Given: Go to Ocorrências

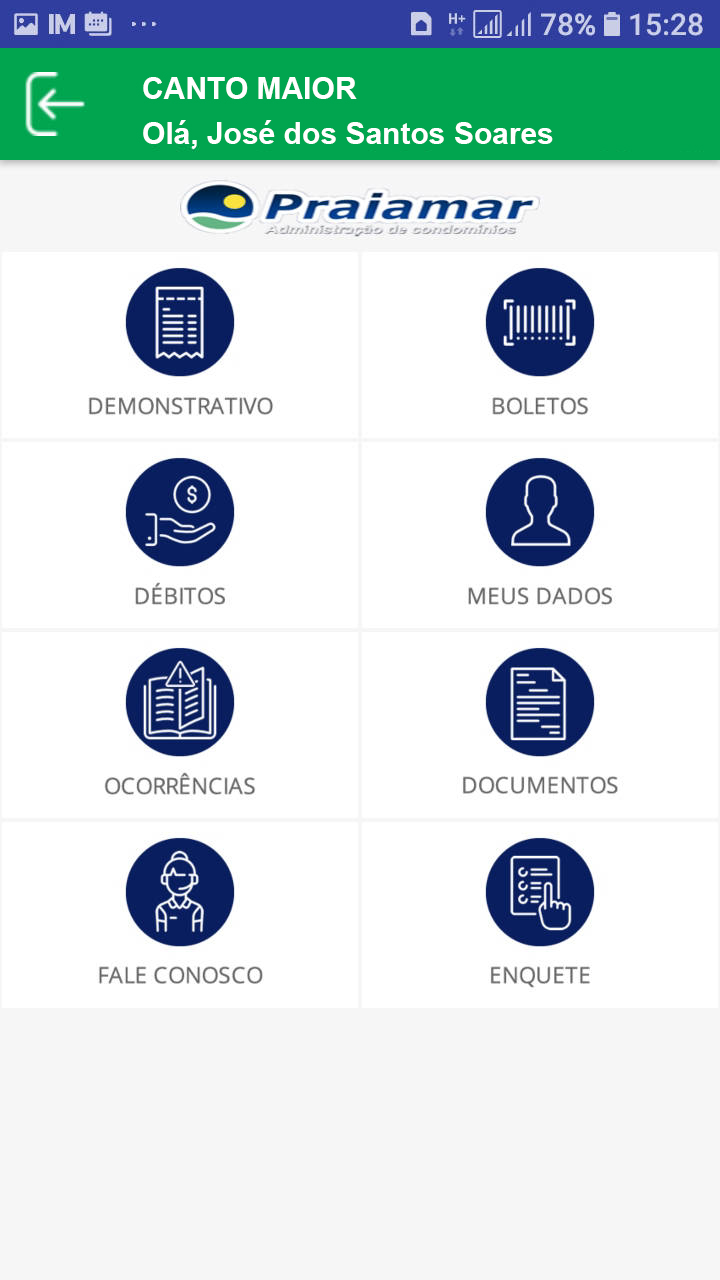Looking at the screenshot, I should [180, 725].
